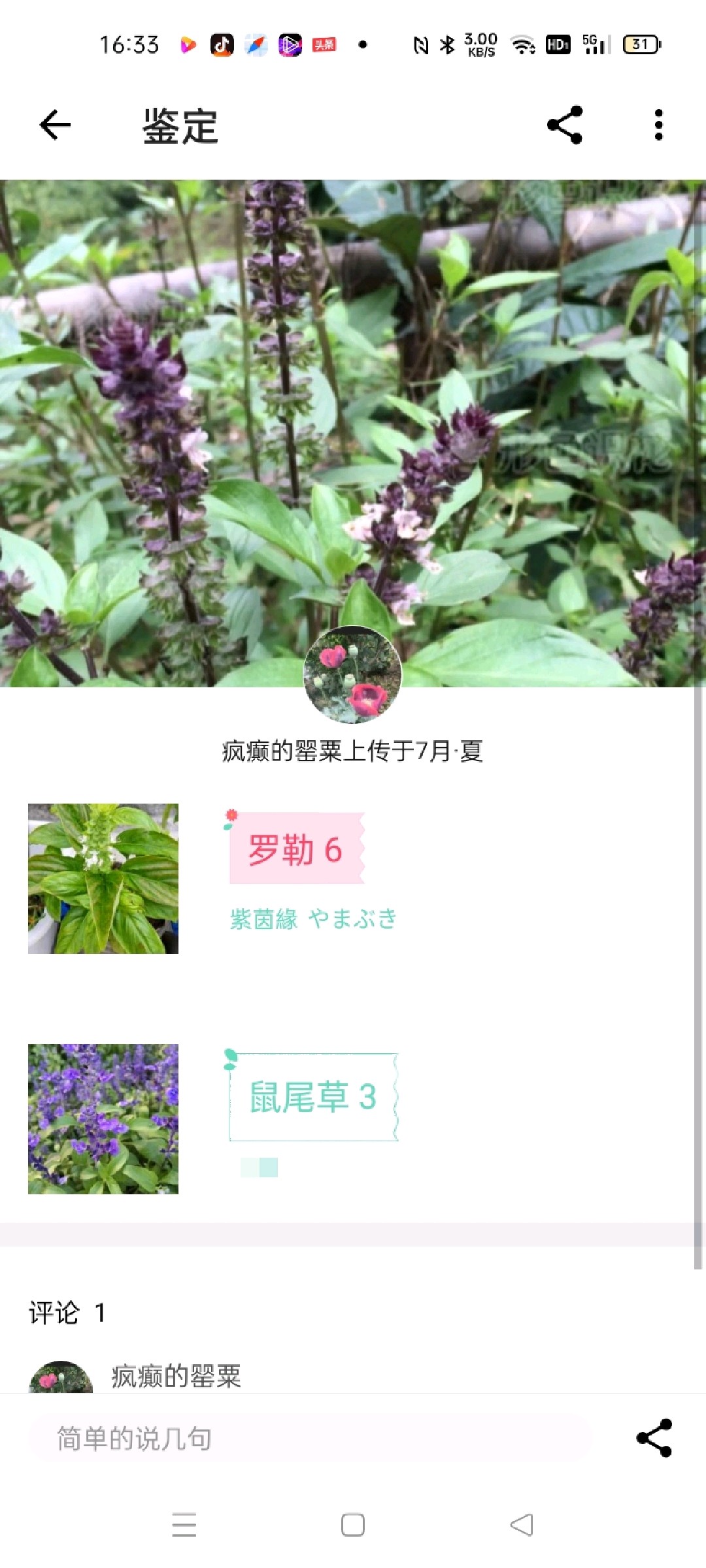This screenshot has width=706, height=1568.
Task: Tap the system back triangle button
Action: coord(522,1525)
